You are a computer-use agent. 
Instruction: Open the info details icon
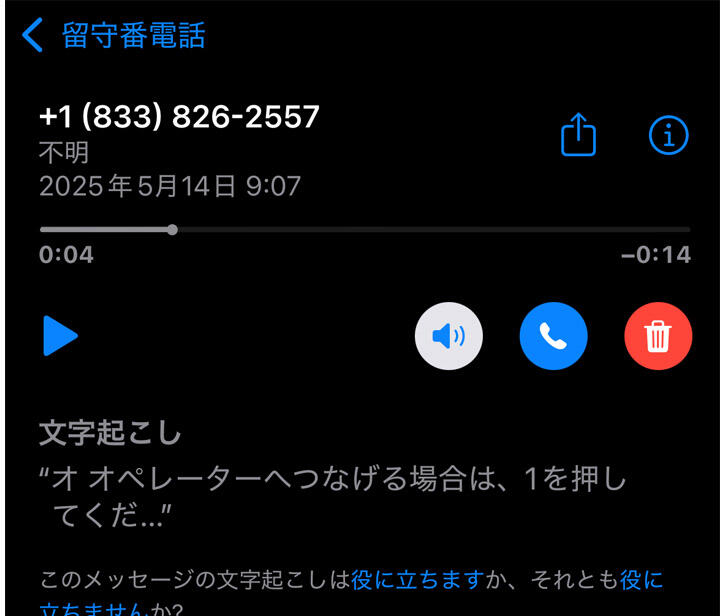pos(668,135)
